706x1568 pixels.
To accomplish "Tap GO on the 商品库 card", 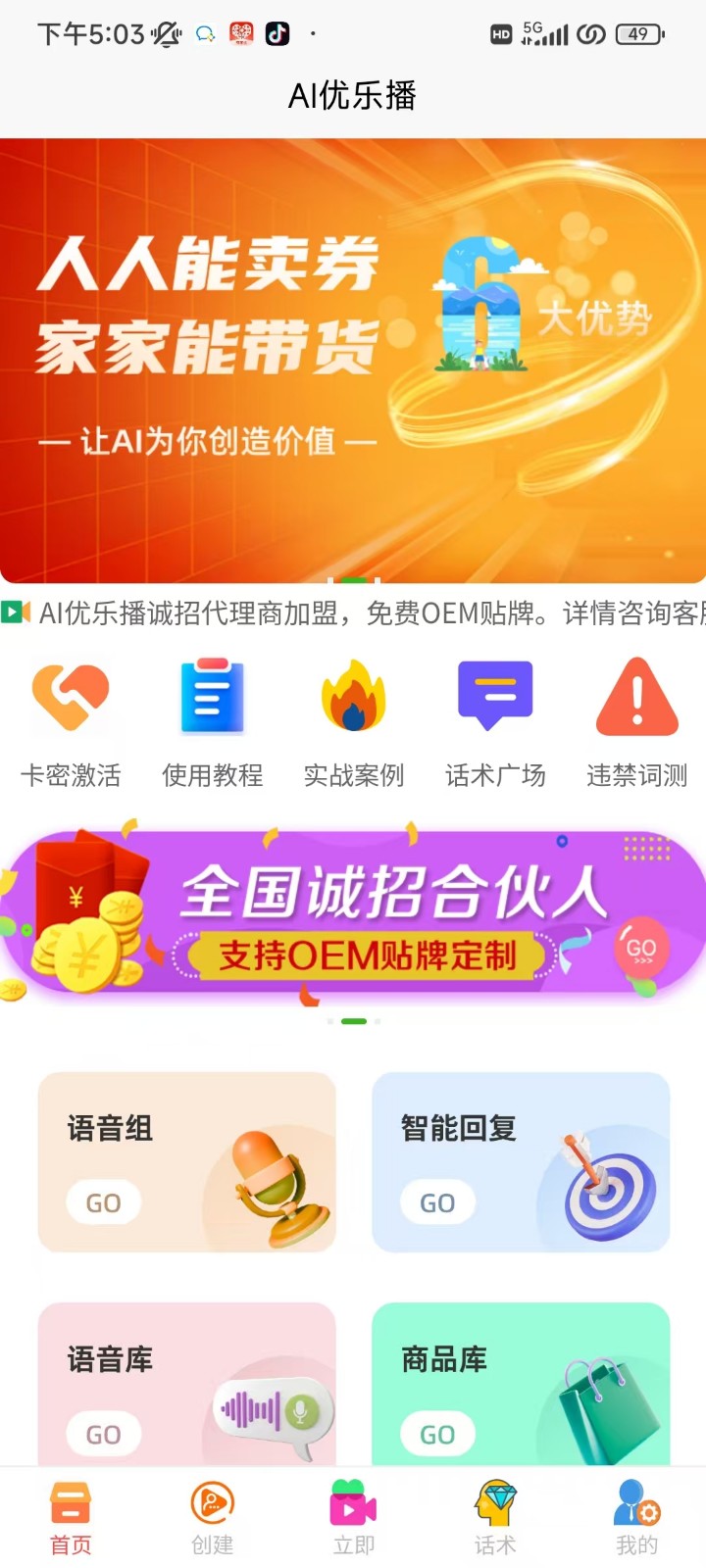I will pos(437,1434).
